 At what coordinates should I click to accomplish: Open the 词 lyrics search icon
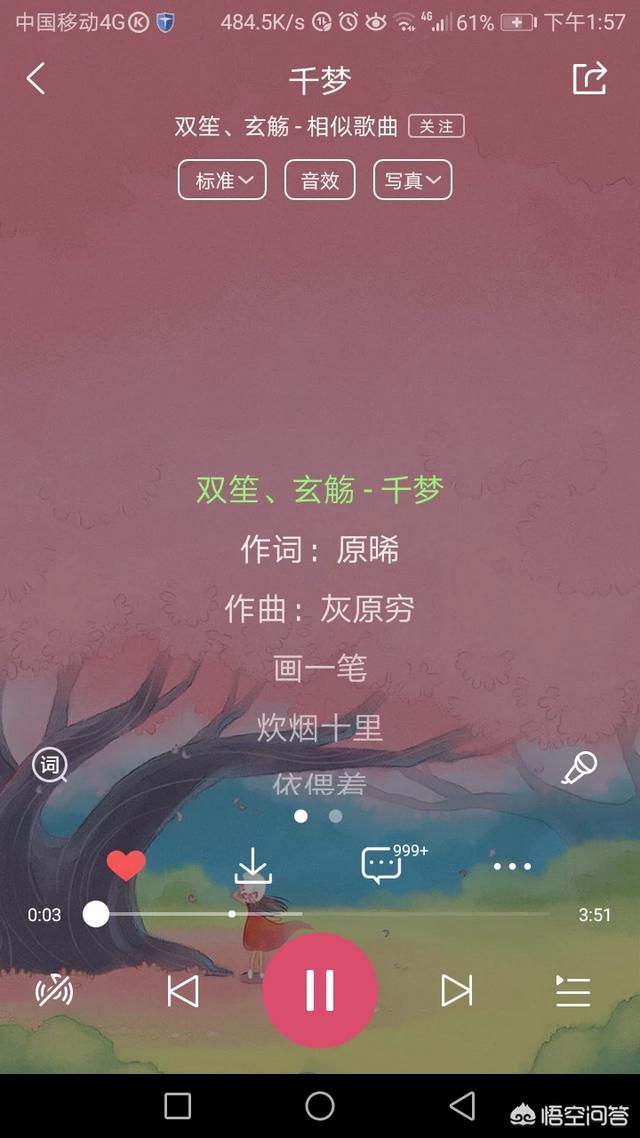pyautogui.click(x=50, y=766)
